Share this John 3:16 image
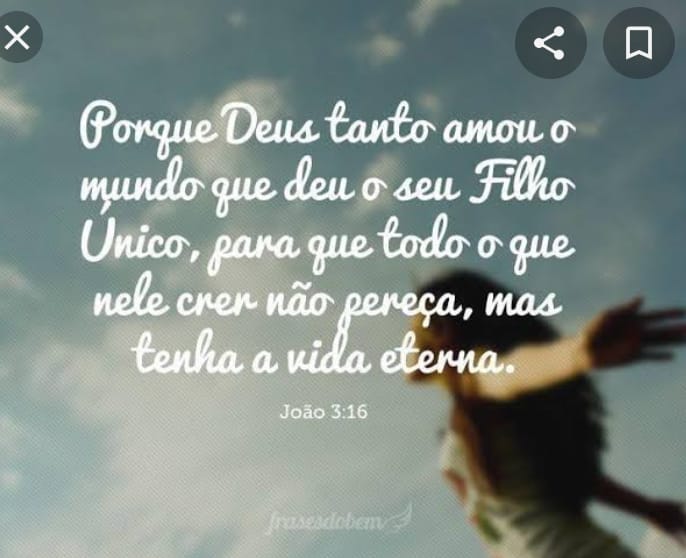The image size is (686, 558). pyautogui.click(x=549, y=43)
